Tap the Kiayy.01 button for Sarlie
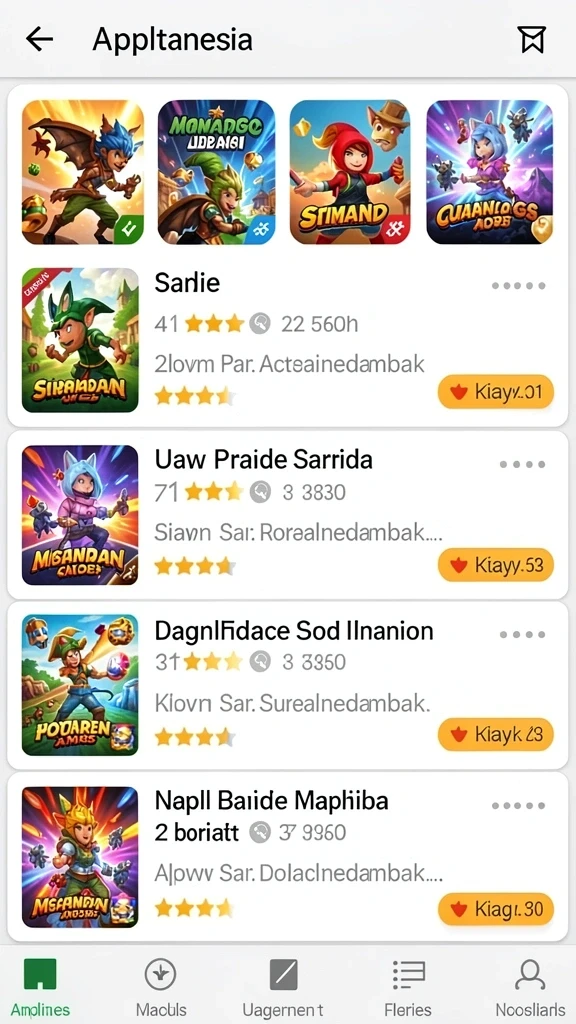576x1024 pixels. [496, 392]
